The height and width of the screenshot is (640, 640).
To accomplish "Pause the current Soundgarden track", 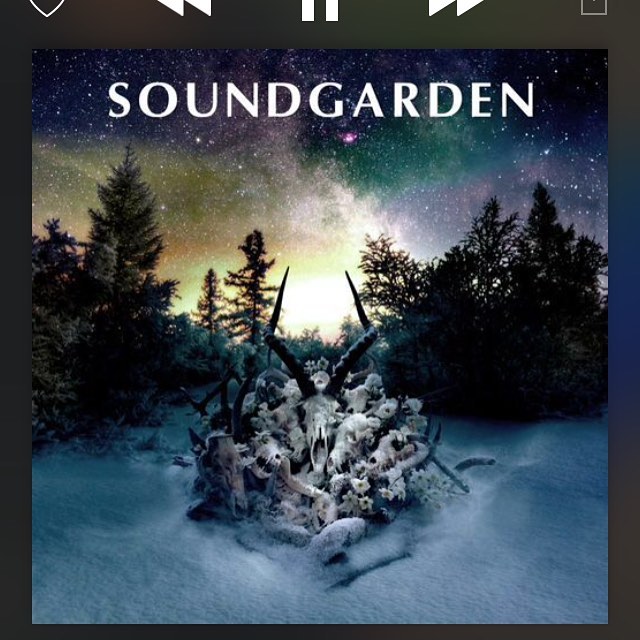I will [320, 8].
